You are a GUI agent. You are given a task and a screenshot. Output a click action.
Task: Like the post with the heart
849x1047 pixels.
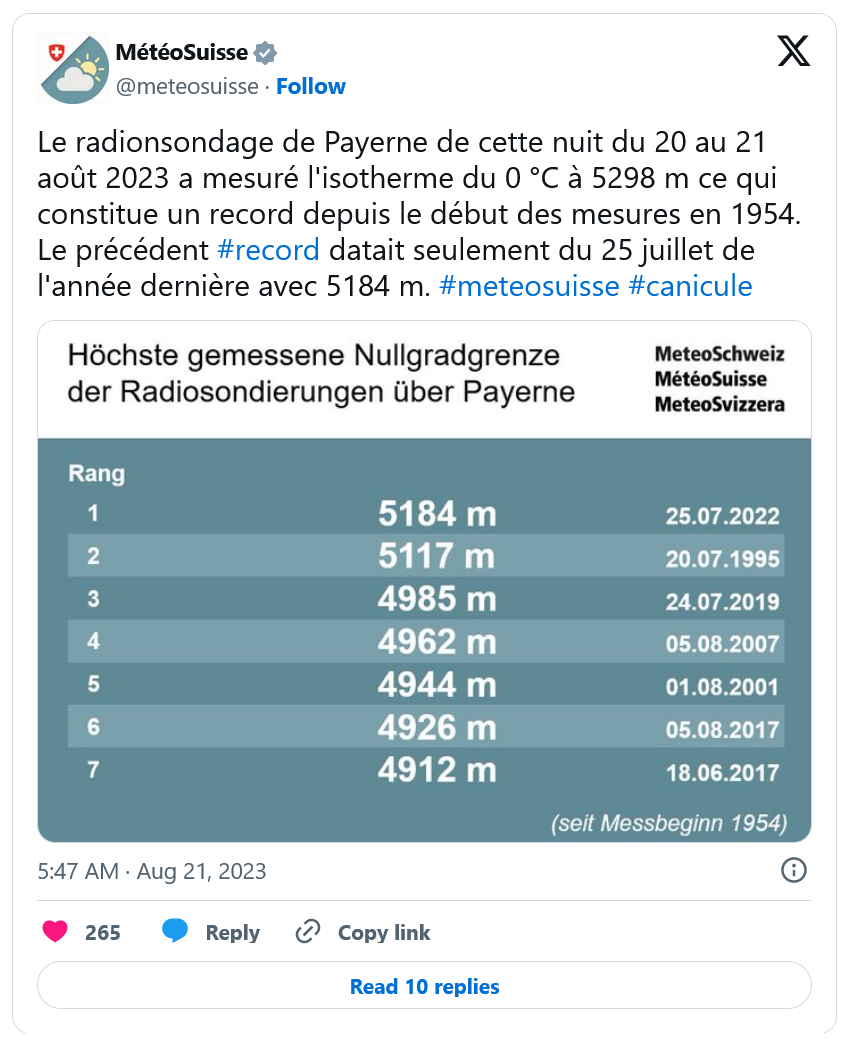pos(56,932)
